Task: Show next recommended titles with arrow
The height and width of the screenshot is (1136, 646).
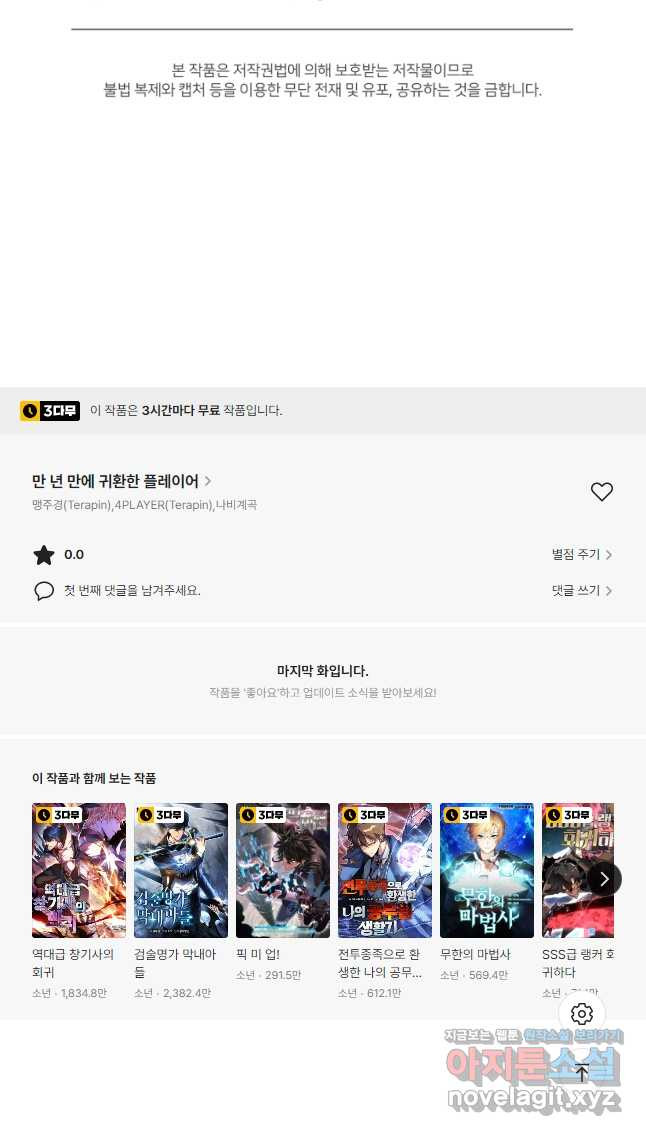Action: click(x=604, y=879)
